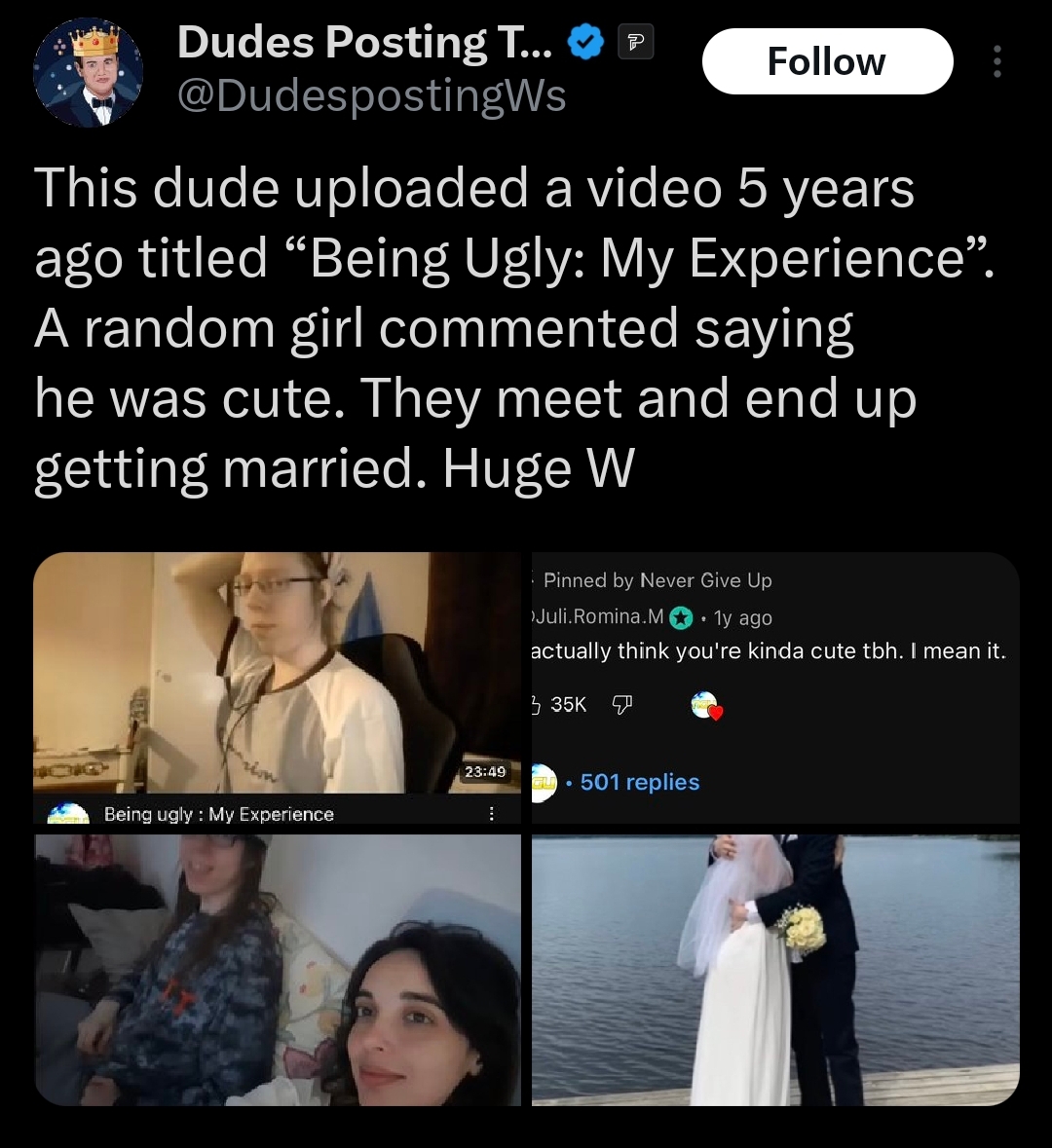1052x1148 pixels.
Task: Open the post overflow menu
Action: [x=996, y=61]
